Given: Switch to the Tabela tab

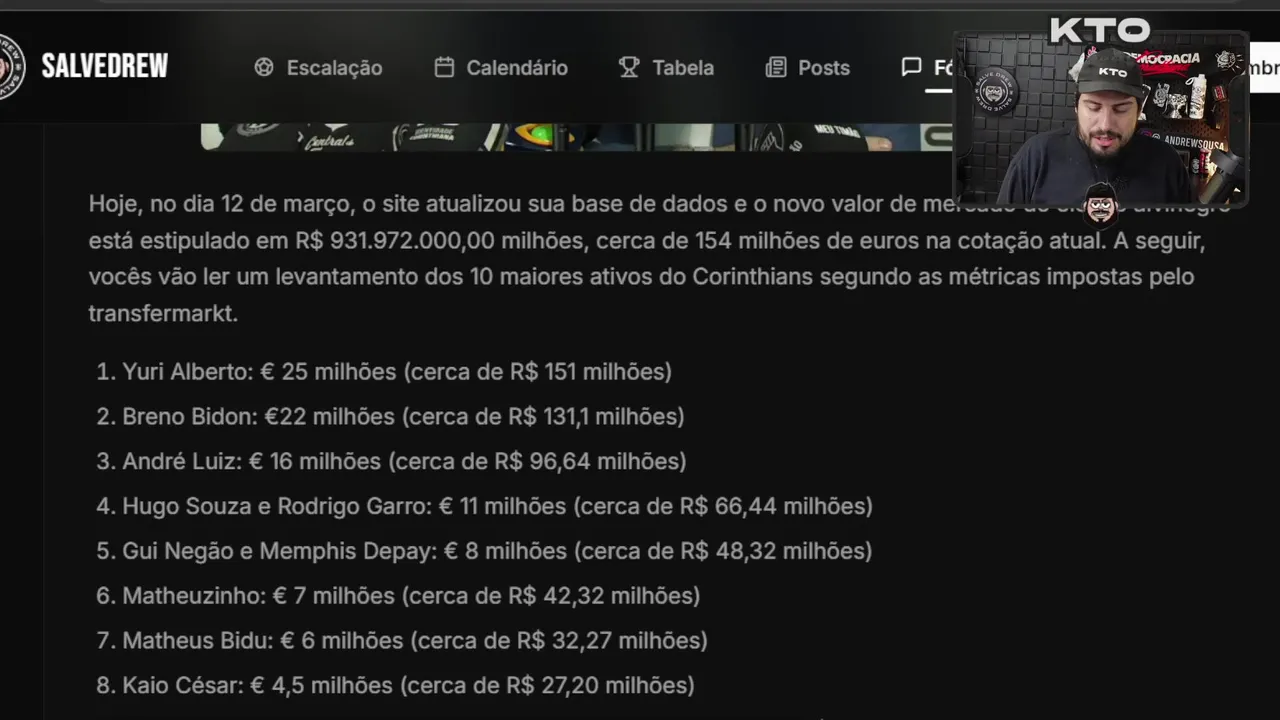Looking at the screenshot, I should pyautogui.click(x=666, y=68).
